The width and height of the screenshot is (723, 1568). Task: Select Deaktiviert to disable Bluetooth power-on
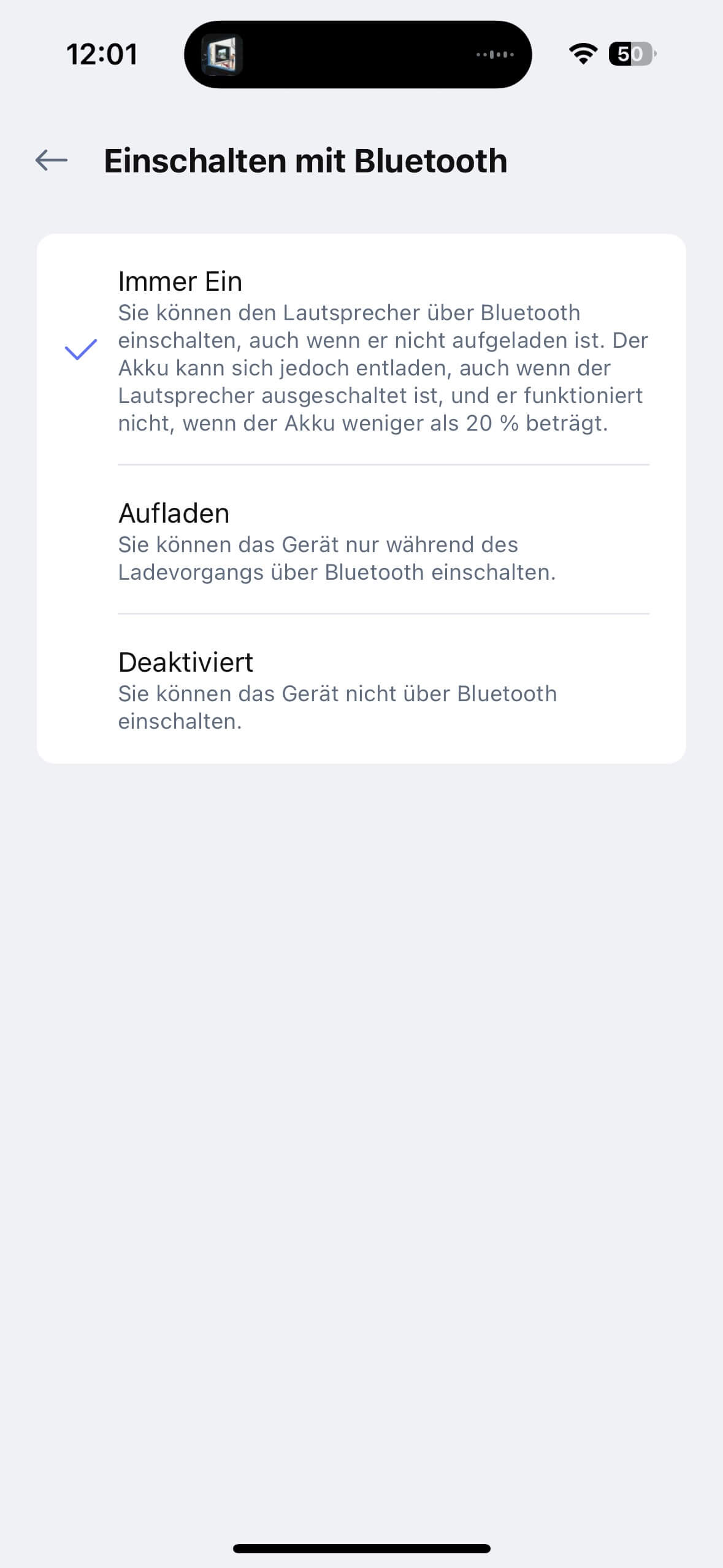361,690
